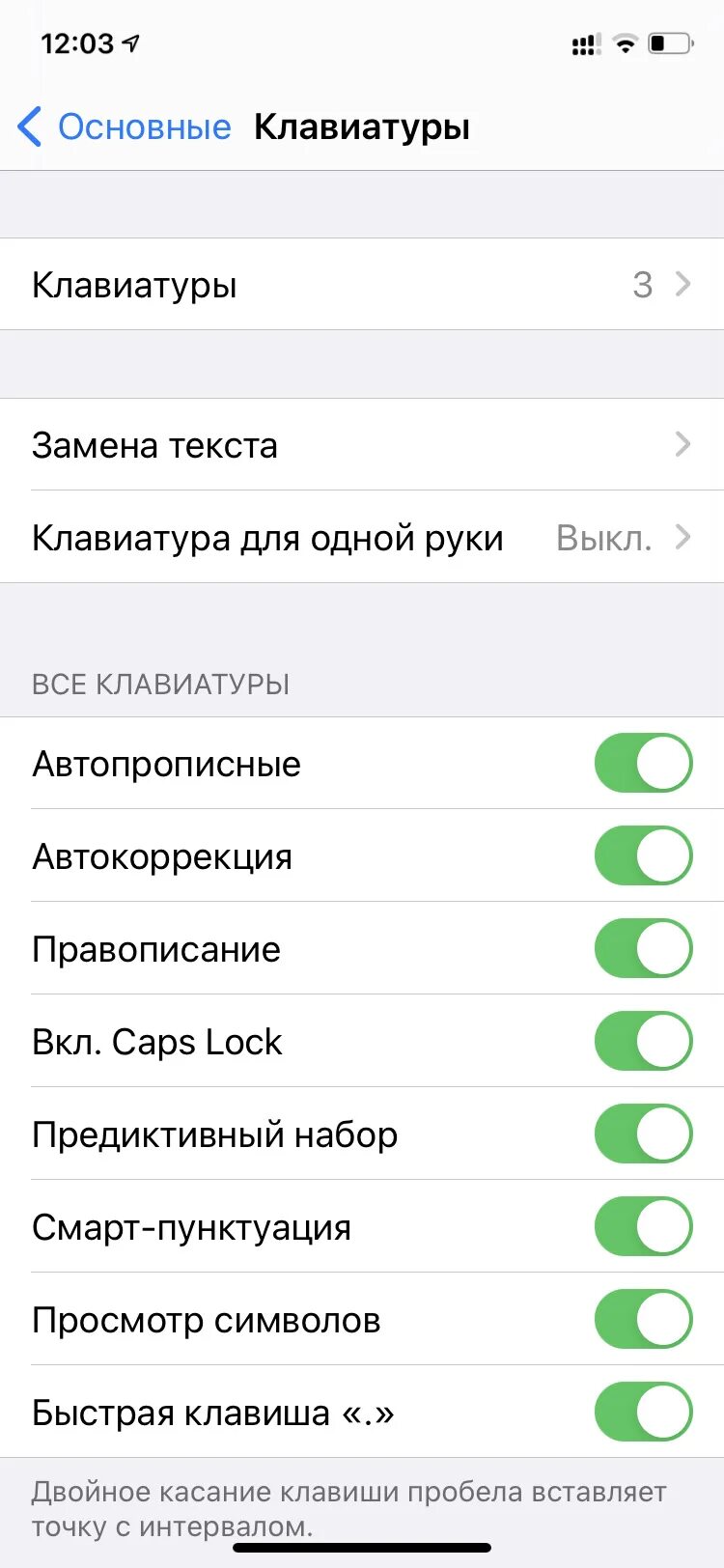
Task: Go back to Основные settings
Action: (x=125, y=127)
